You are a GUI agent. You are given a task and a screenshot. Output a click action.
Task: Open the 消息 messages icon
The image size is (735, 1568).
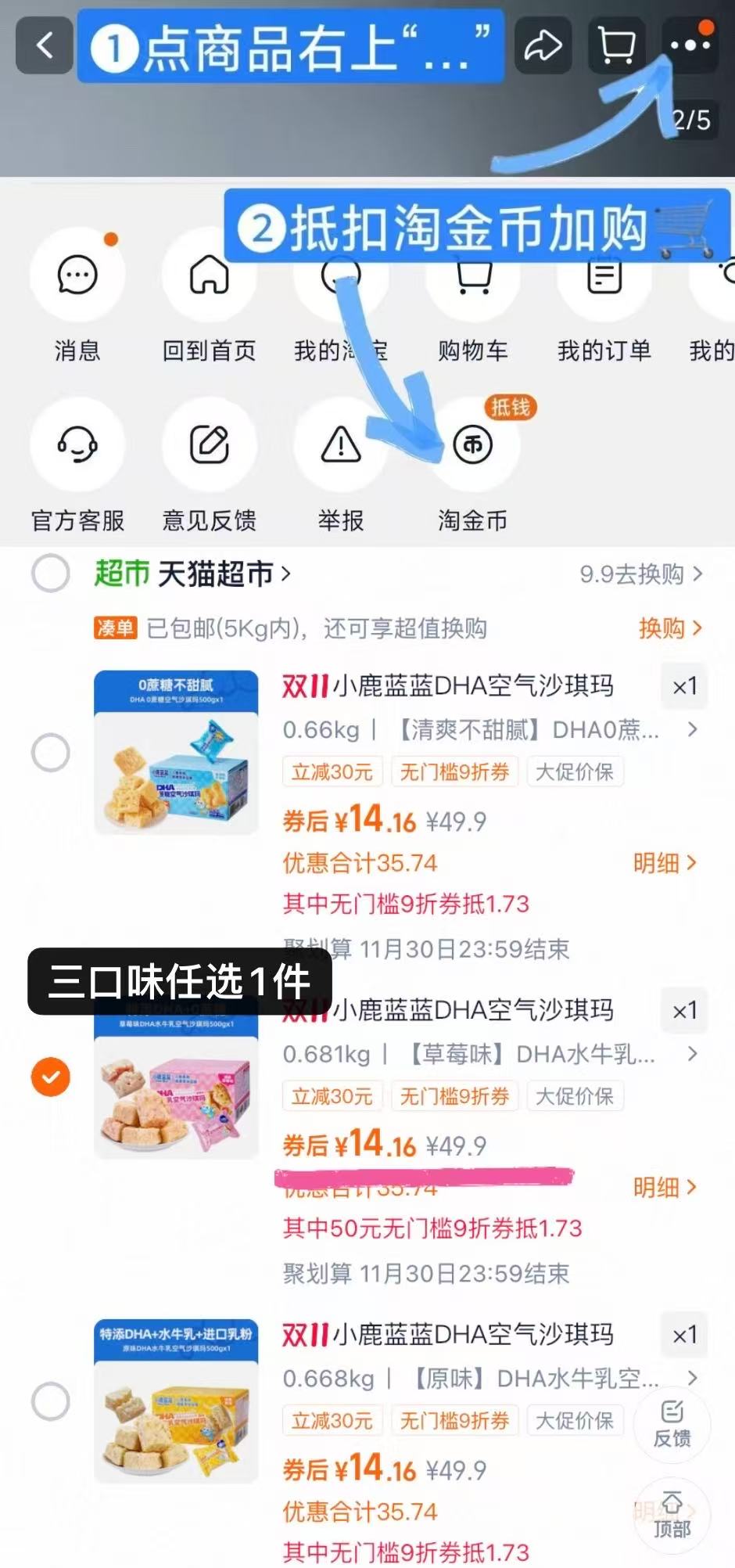tap(77, 275)
